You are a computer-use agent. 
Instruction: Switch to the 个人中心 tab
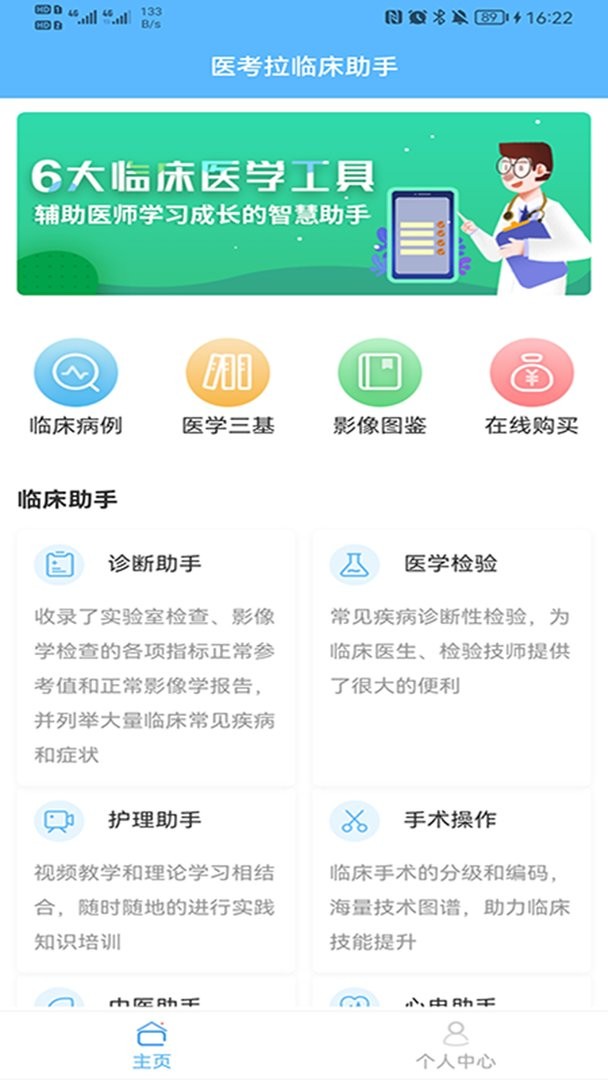click(455, 1045)
